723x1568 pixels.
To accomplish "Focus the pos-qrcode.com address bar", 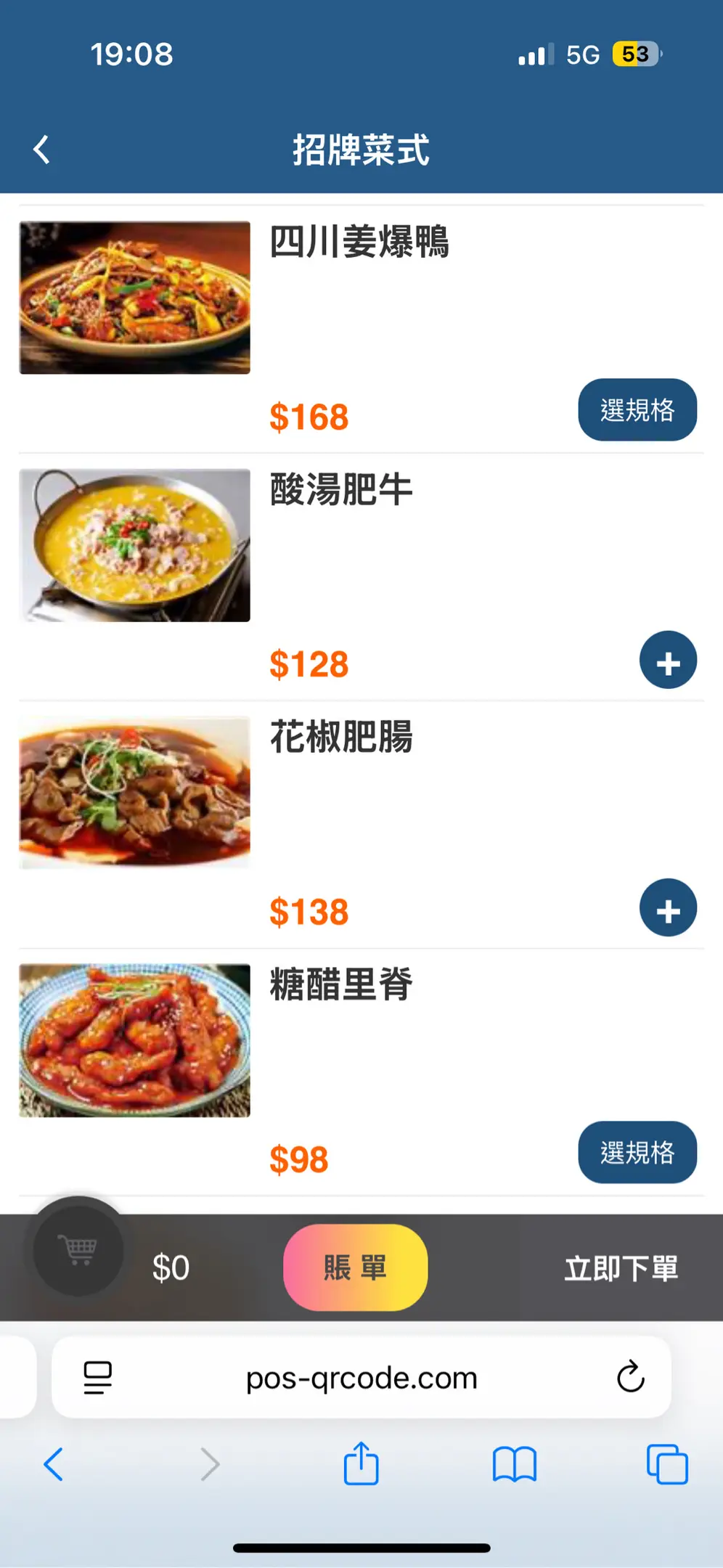I will [361, 1377].
